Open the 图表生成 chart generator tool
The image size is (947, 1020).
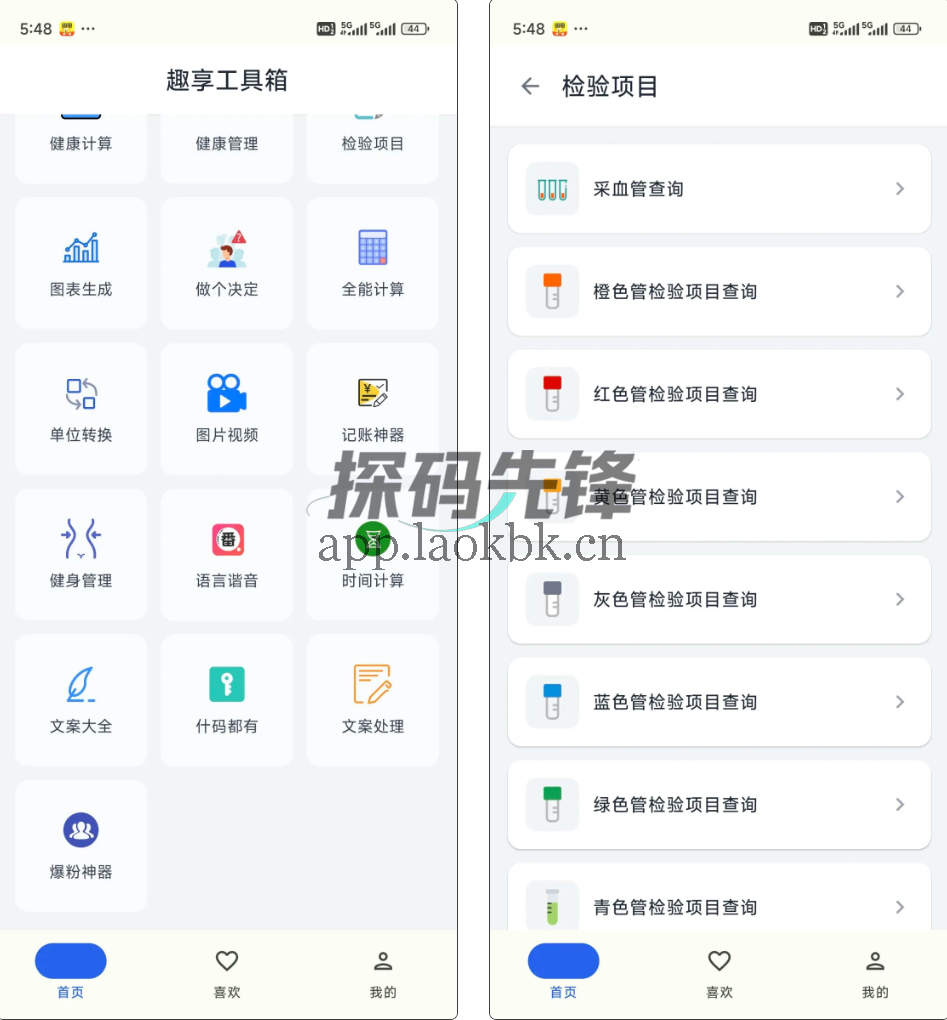tap(81, 262)
